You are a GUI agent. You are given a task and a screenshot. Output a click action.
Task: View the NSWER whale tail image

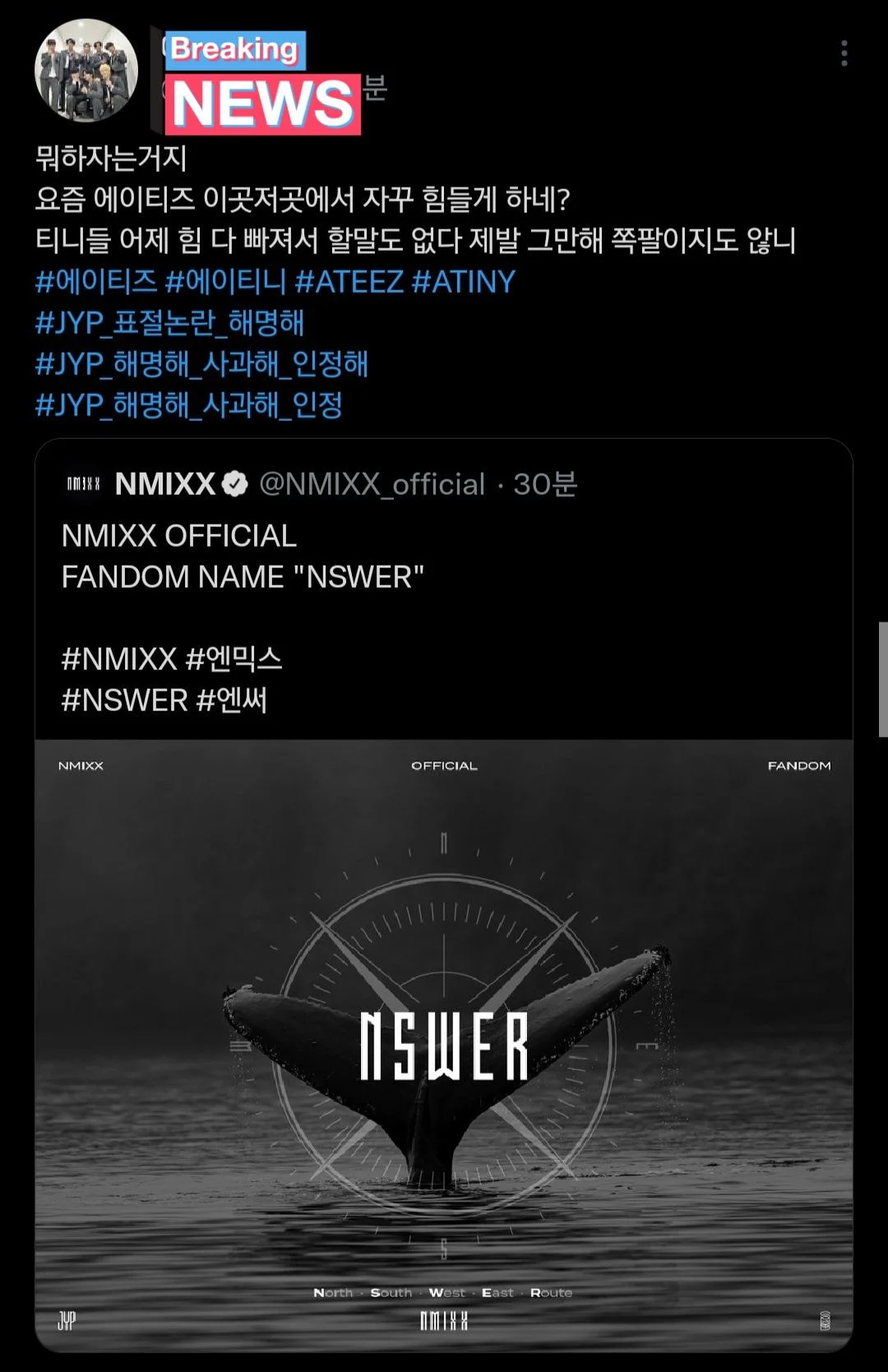point(444,1044)
